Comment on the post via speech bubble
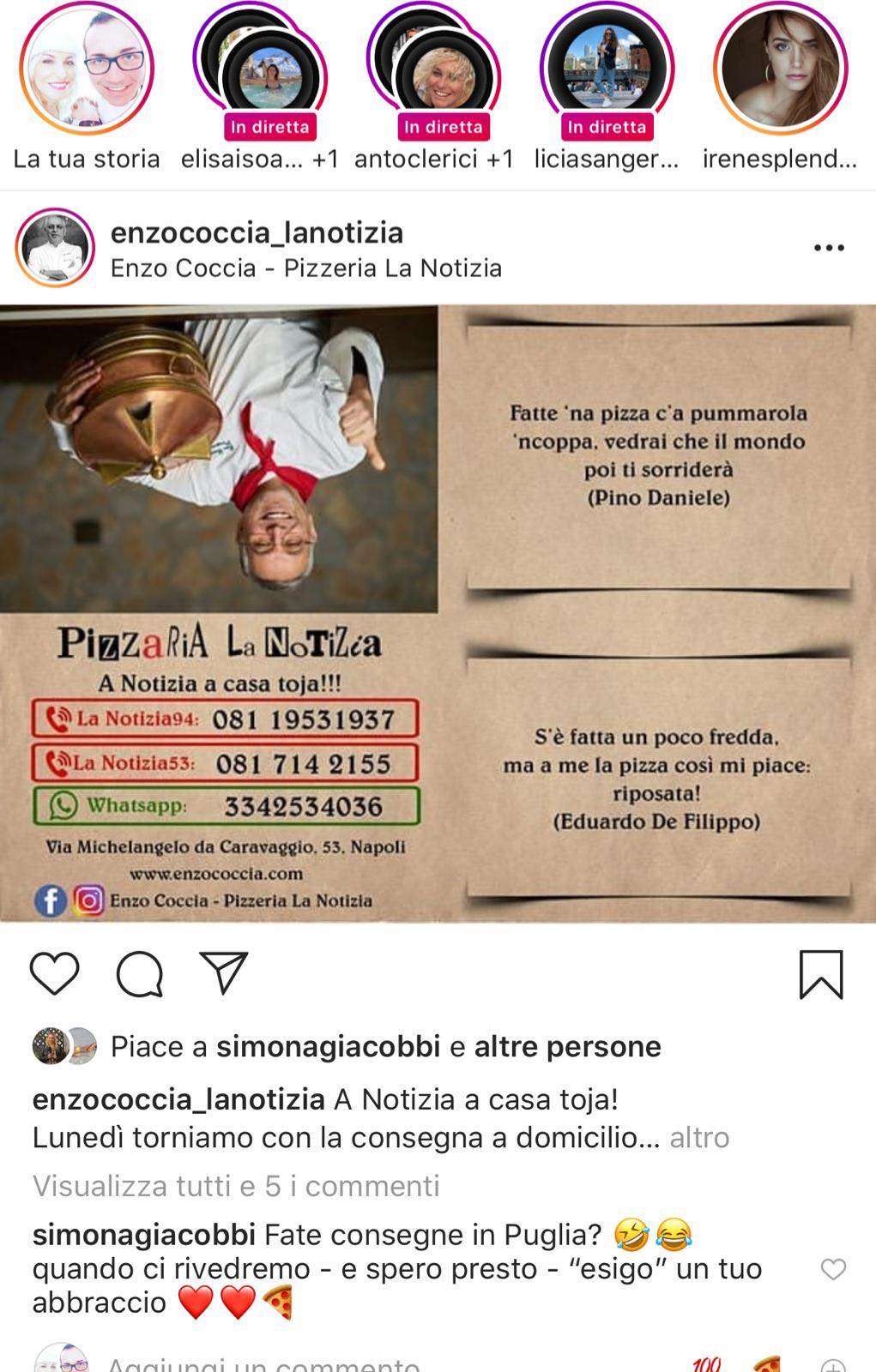This screenshot has width=876, height=1372. click(x=140, y=973)
